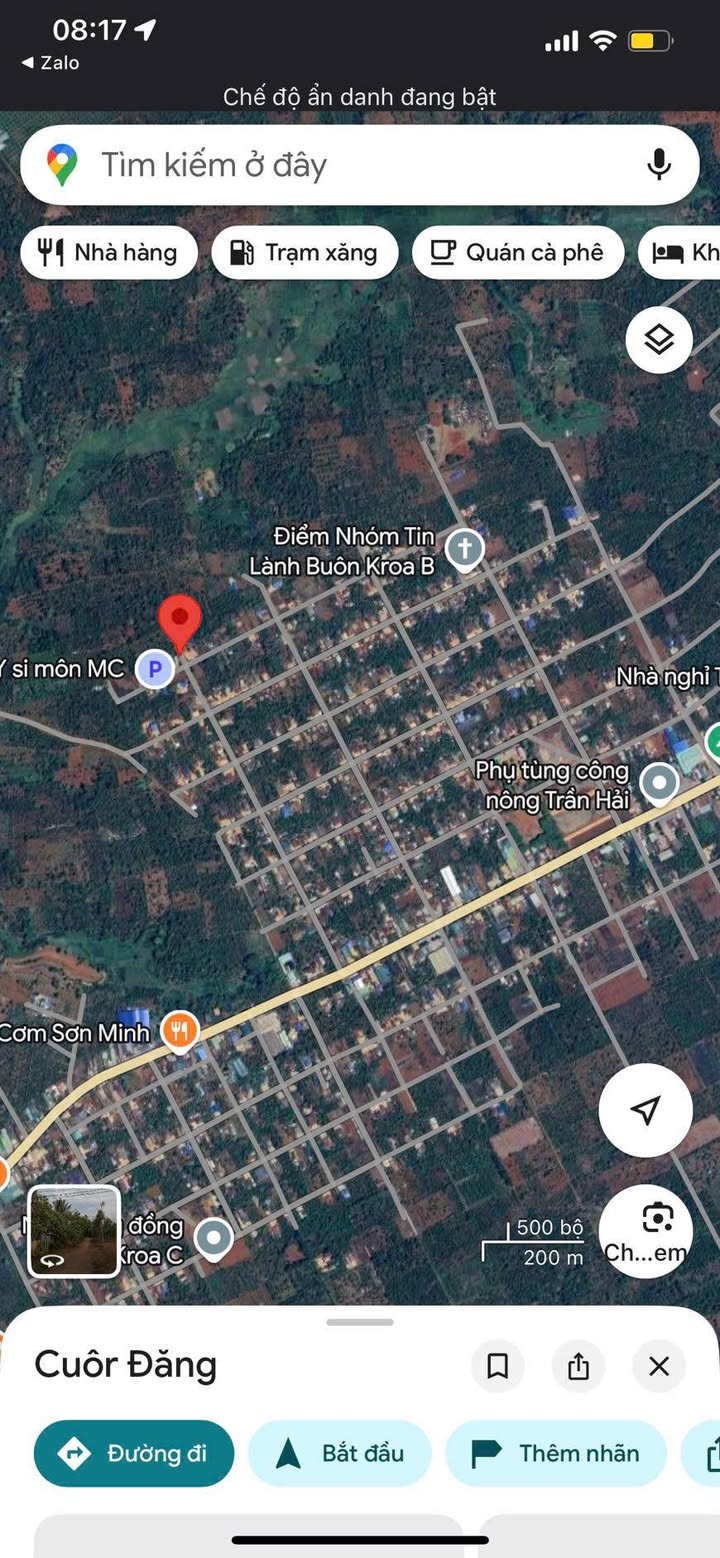720x1558 pixels.
Task: Show Quán cà phê nearby
Action: coord(517,252)
